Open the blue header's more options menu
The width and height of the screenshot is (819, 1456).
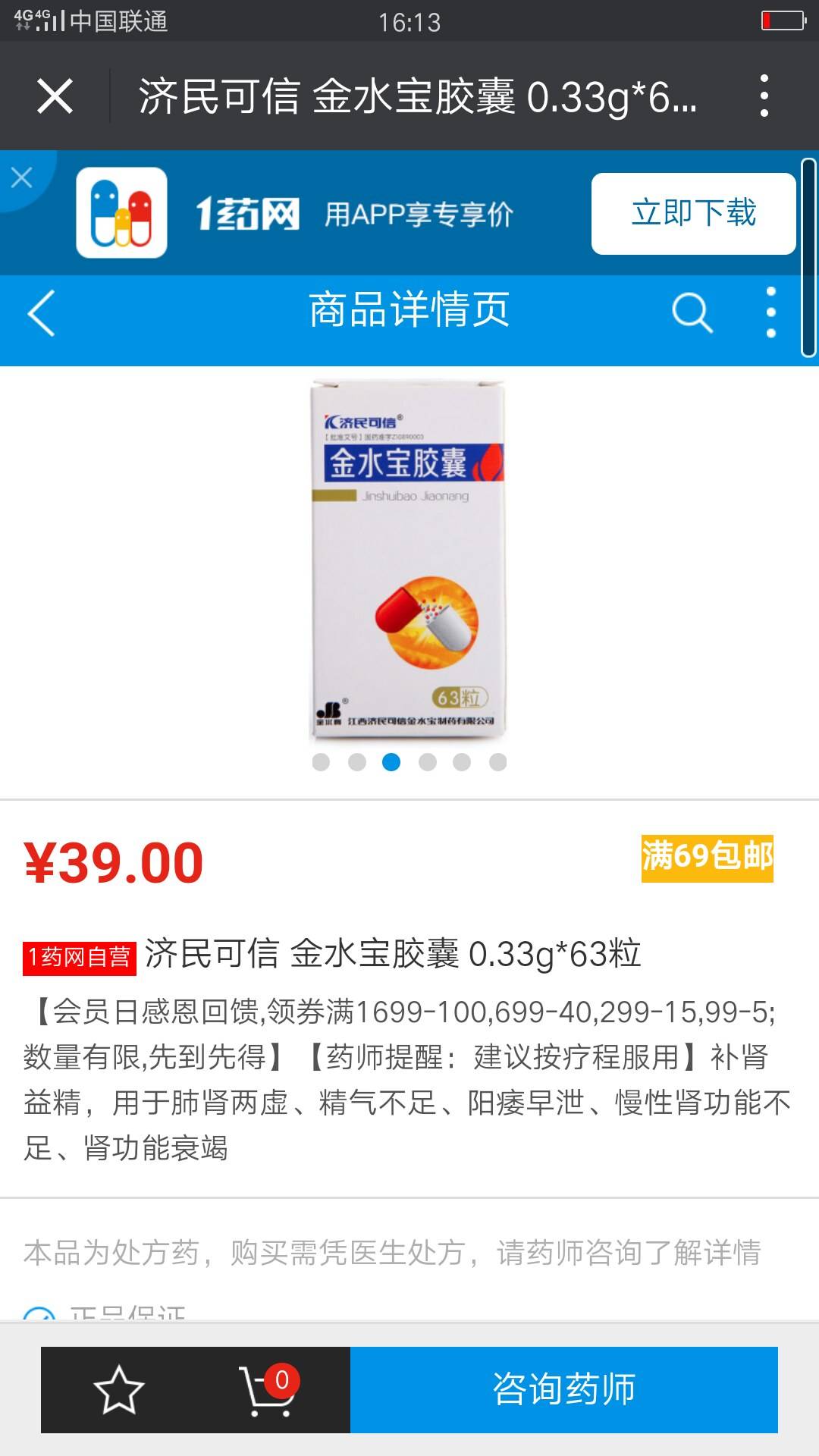point(770,312)
